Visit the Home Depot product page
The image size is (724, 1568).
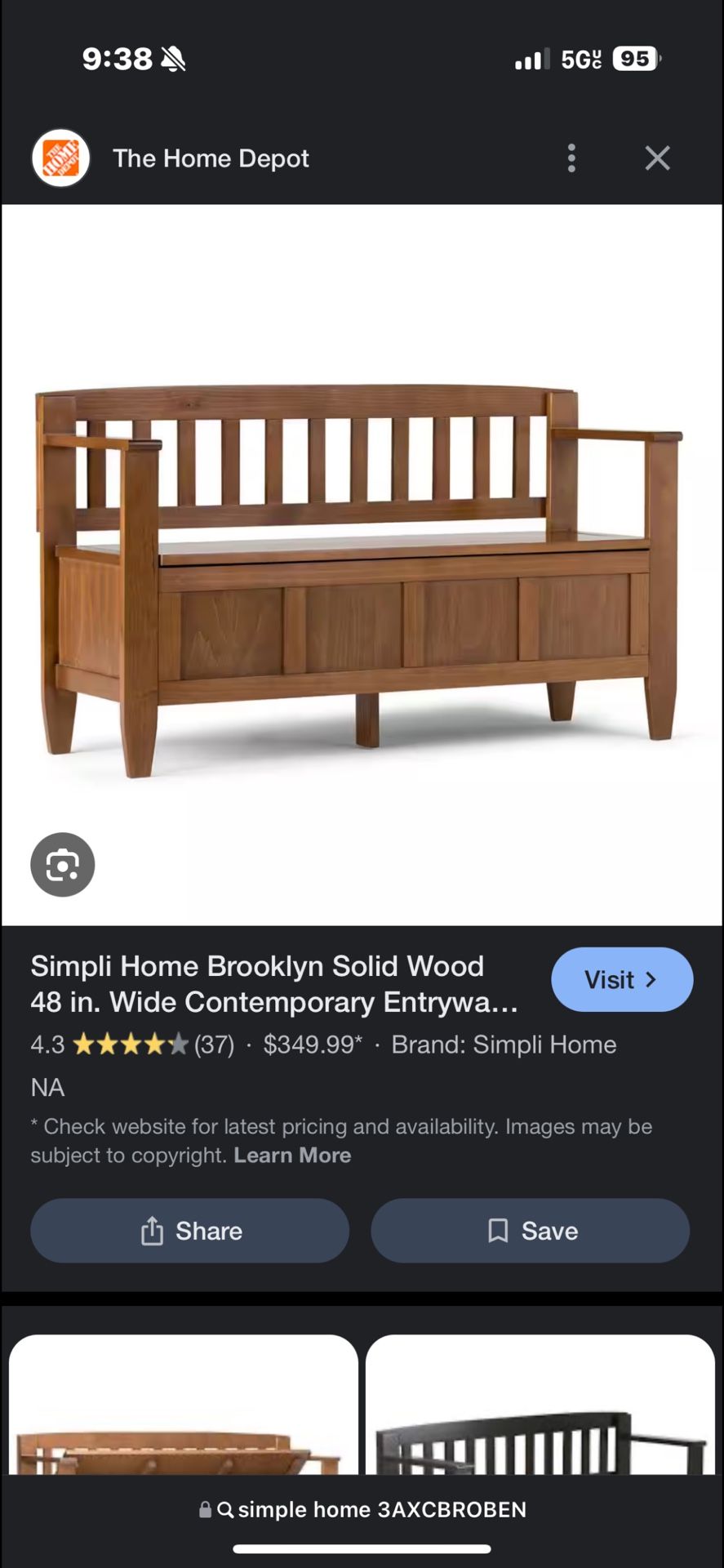(x=621, y=979)
